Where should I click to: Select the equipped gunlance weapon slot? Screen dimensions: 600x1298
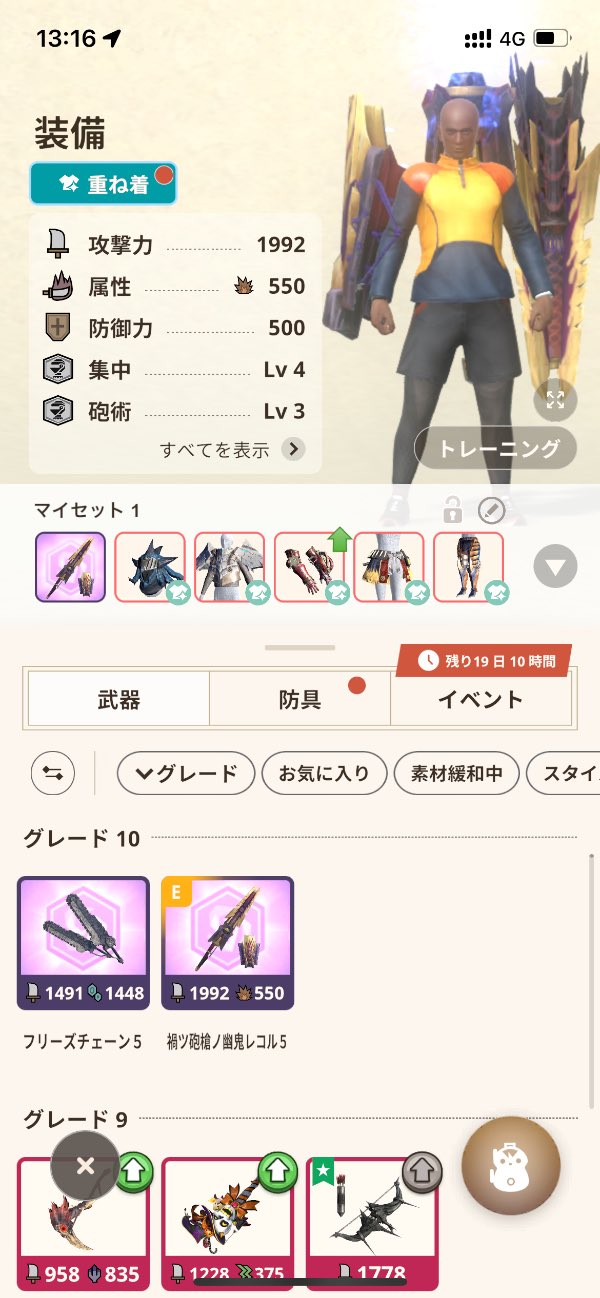point(70,567)
